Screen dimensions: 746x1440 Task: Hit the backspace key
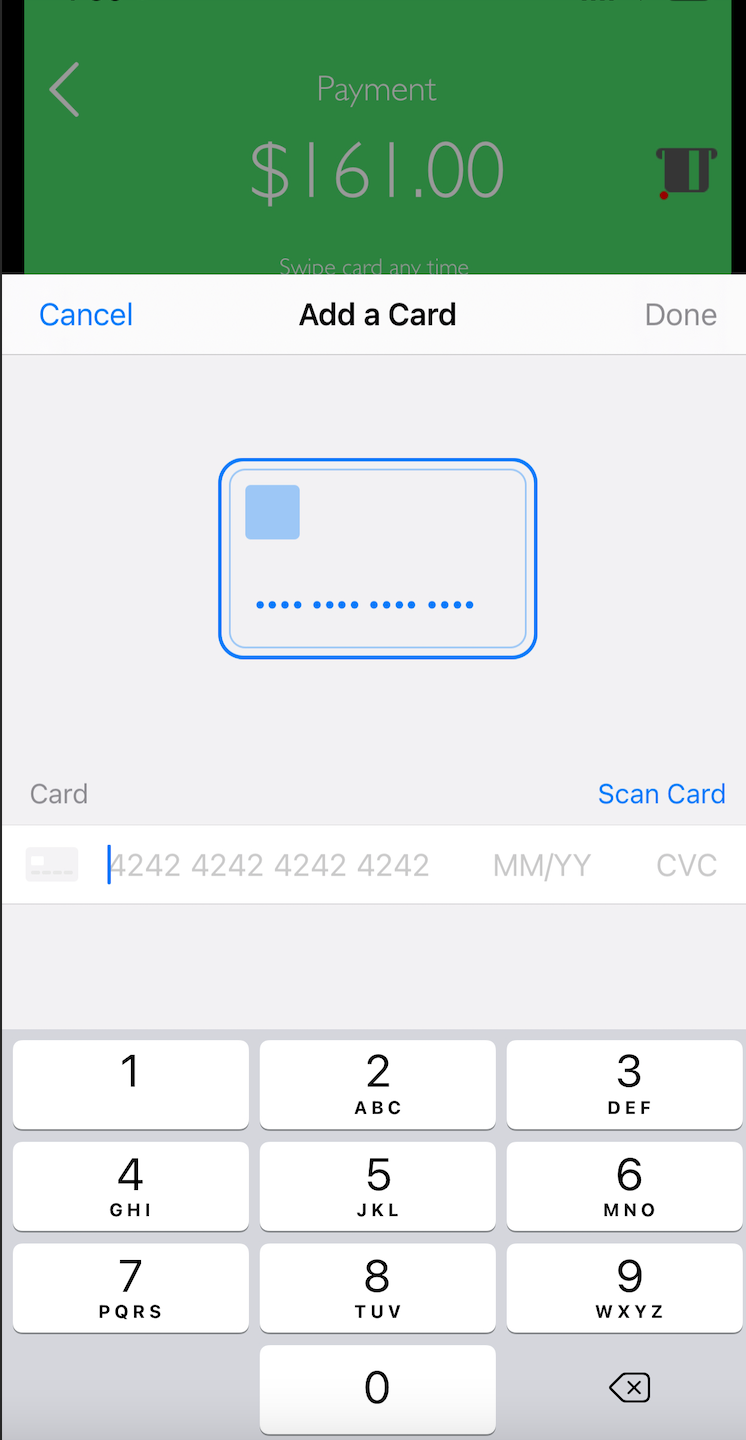click(629, 1387)
